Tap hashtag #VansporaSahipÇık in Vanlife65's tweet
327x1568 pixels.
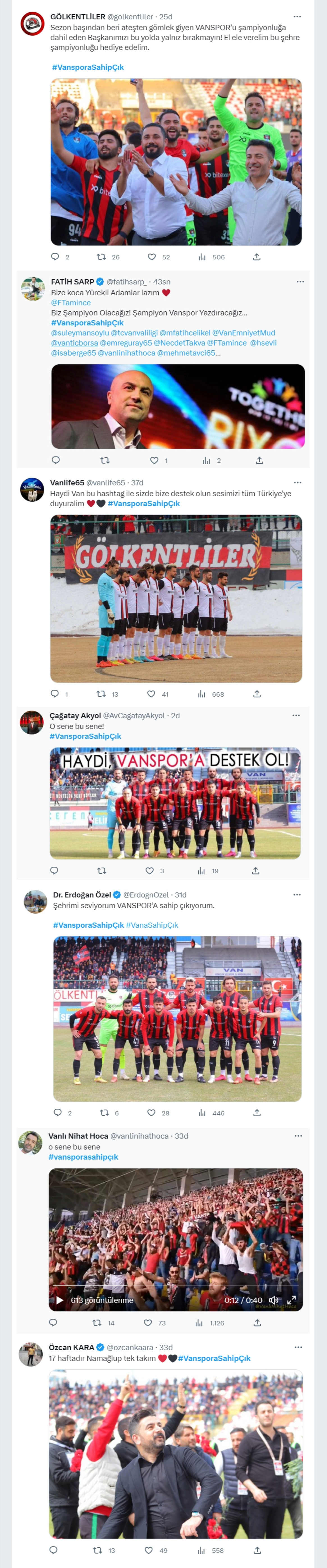click(144, 503)
